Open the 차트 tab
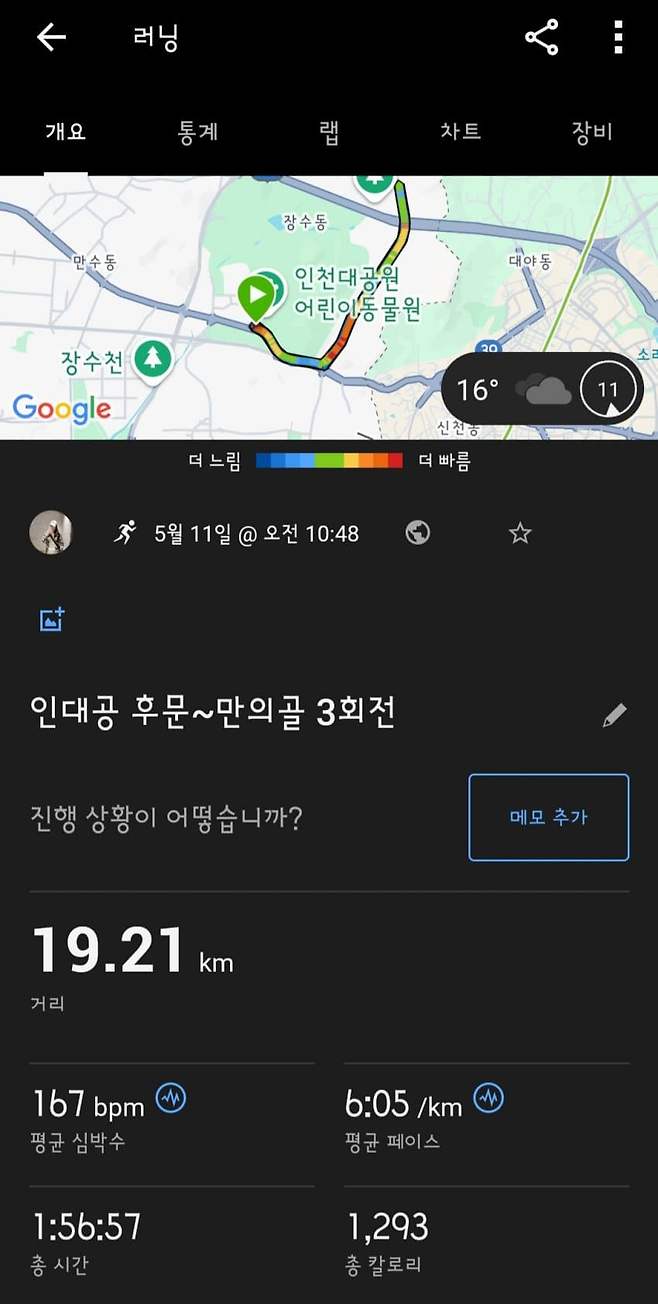 (460, 131)
